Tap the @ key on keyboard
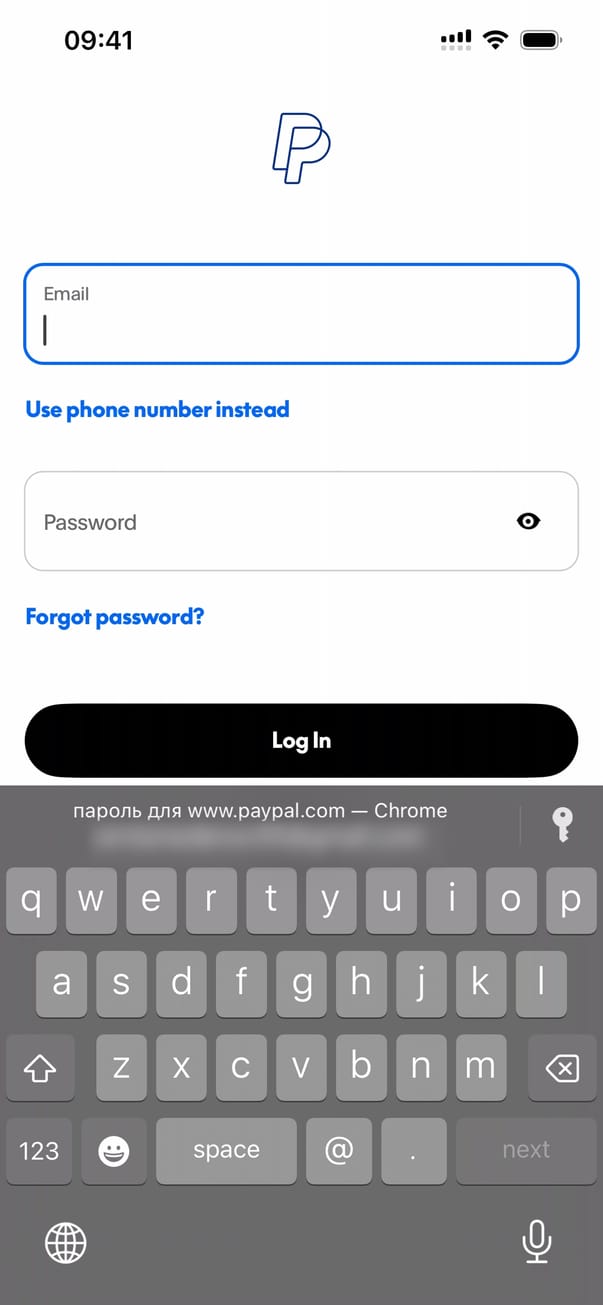 (x=339, y=1150)
